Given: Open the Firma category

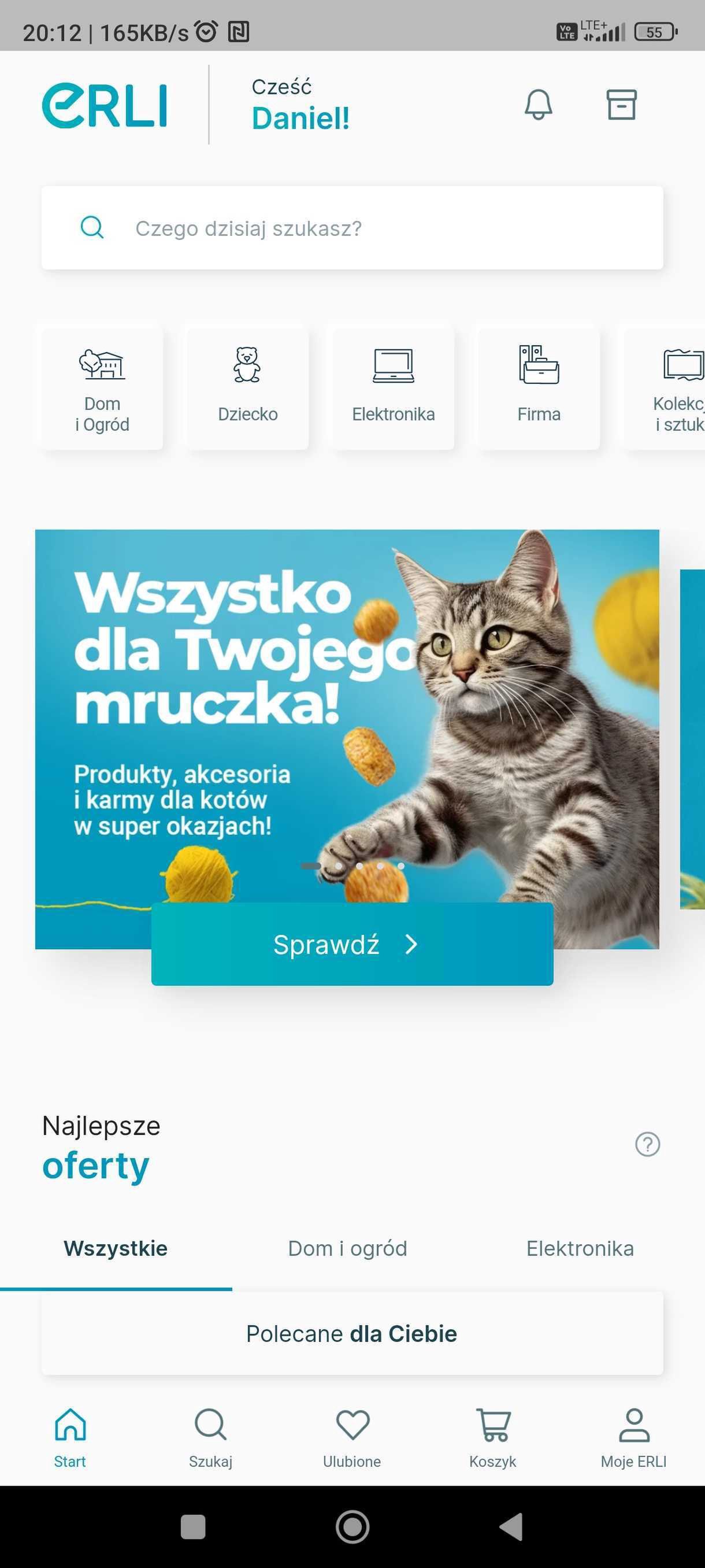Looking at the screenshot, I should tap(539, 389).
